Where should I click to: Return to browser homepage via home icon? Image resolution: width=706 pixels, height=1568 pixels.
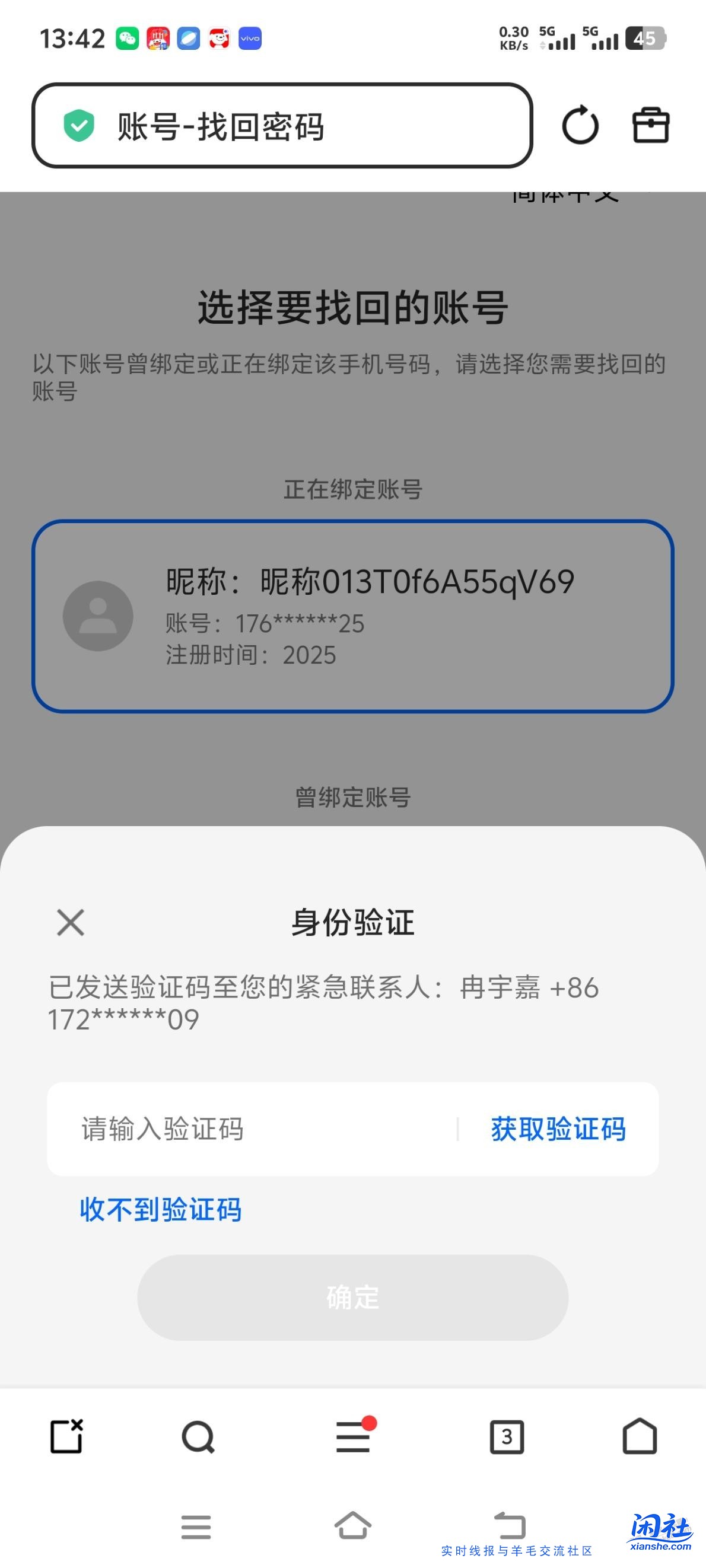(x=638, y=1436)
